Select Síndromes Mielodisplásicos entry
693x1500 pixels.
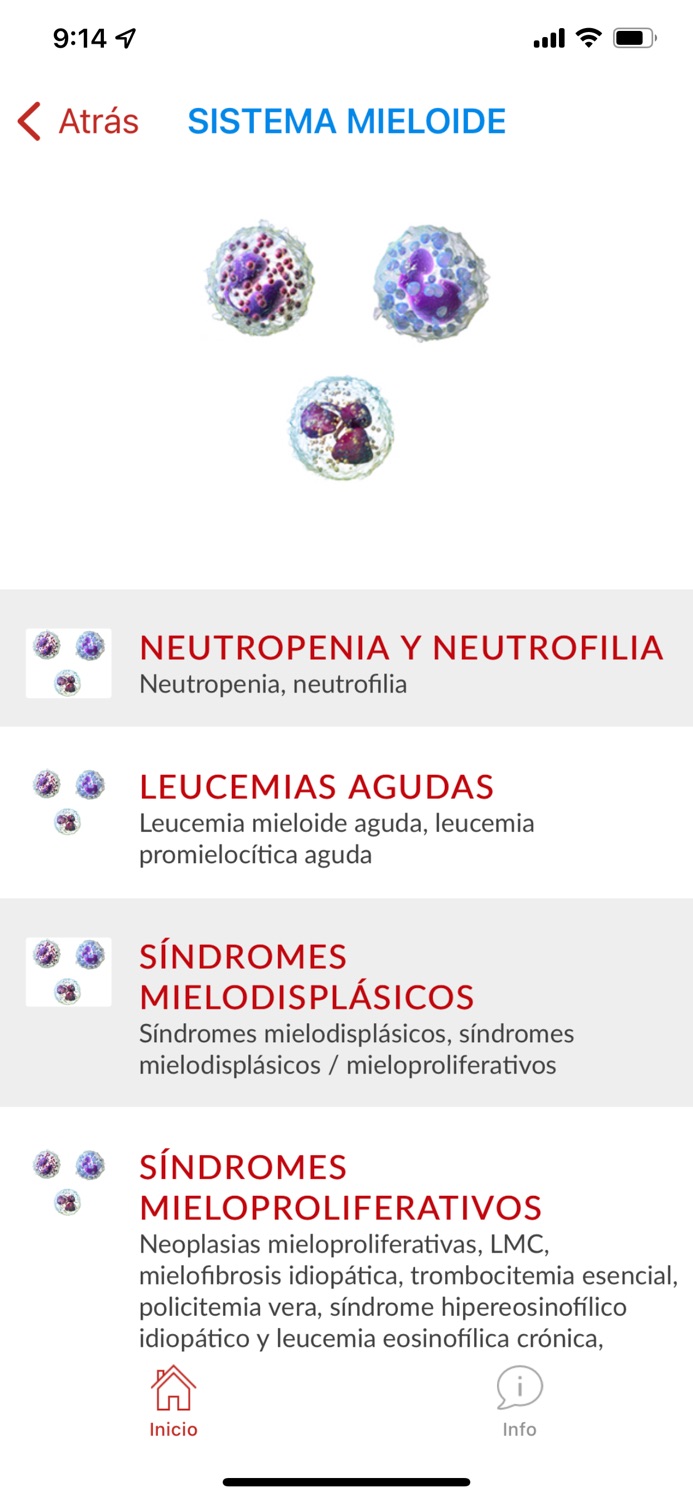point(346,1003)
